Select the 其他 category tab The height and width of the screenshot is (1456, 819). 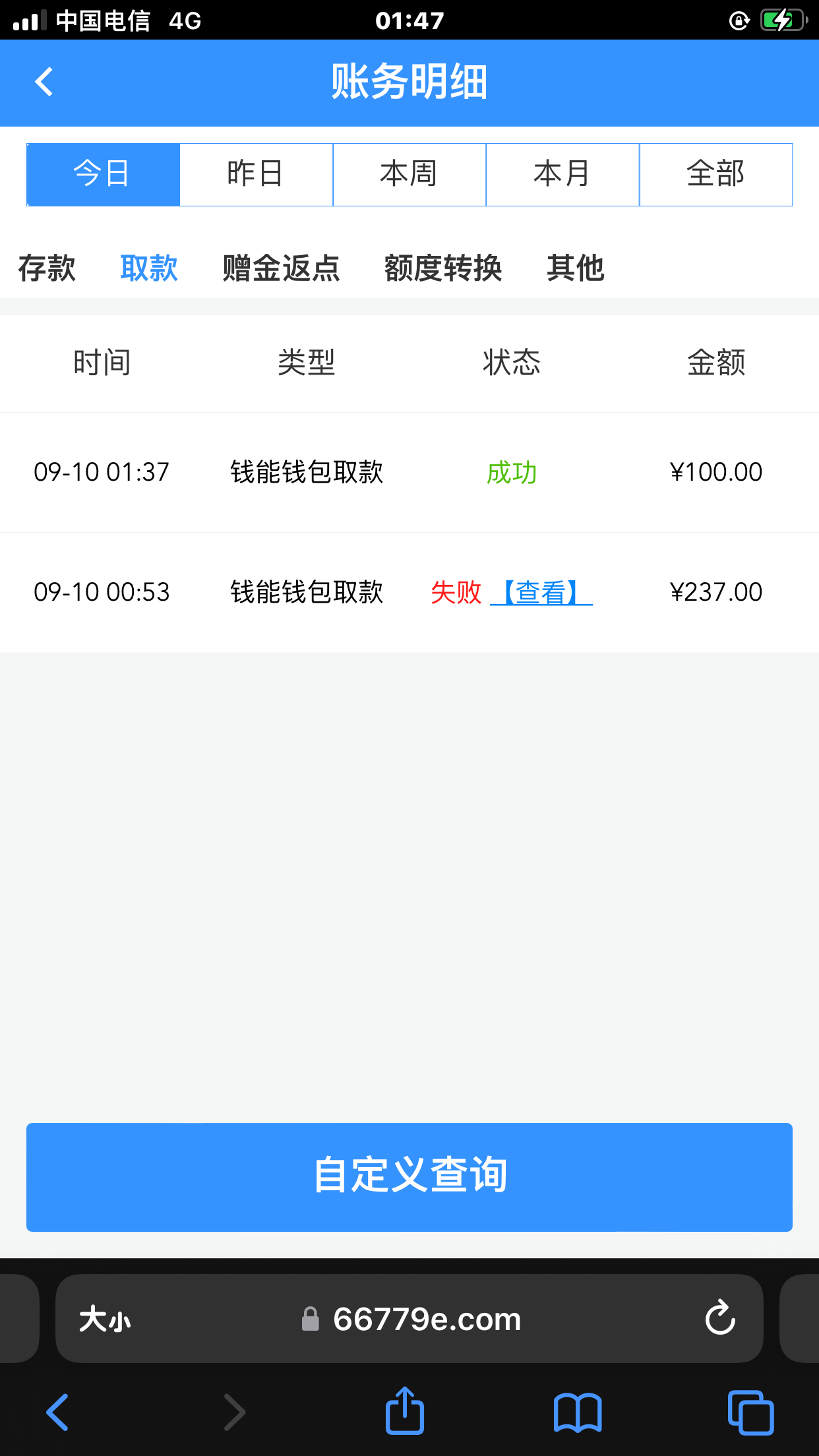click(x=576, y=268)
